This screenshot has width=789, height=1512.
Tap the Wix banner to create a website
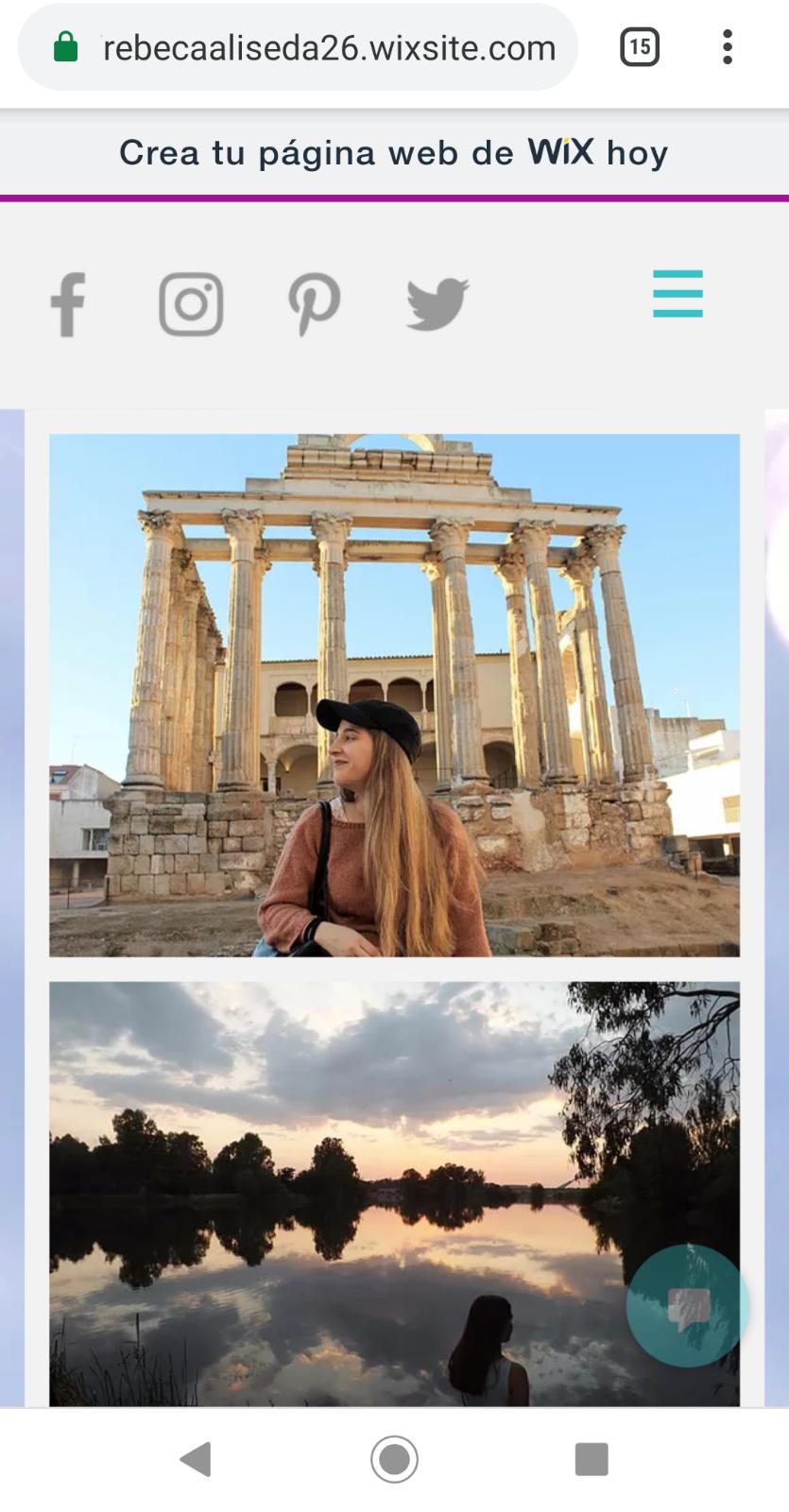coord(394,153)
